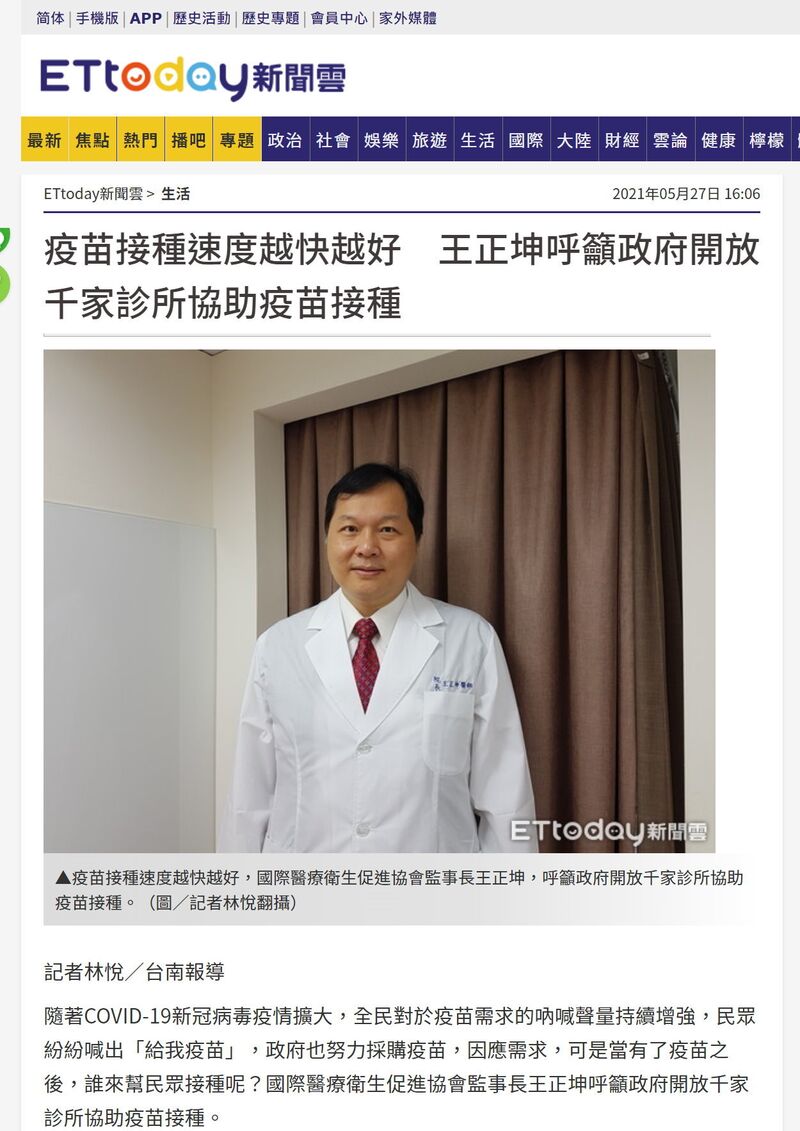This screenshot has height=1131, width=800.
Task: Open the APP link
Action: tap(146, 18)
